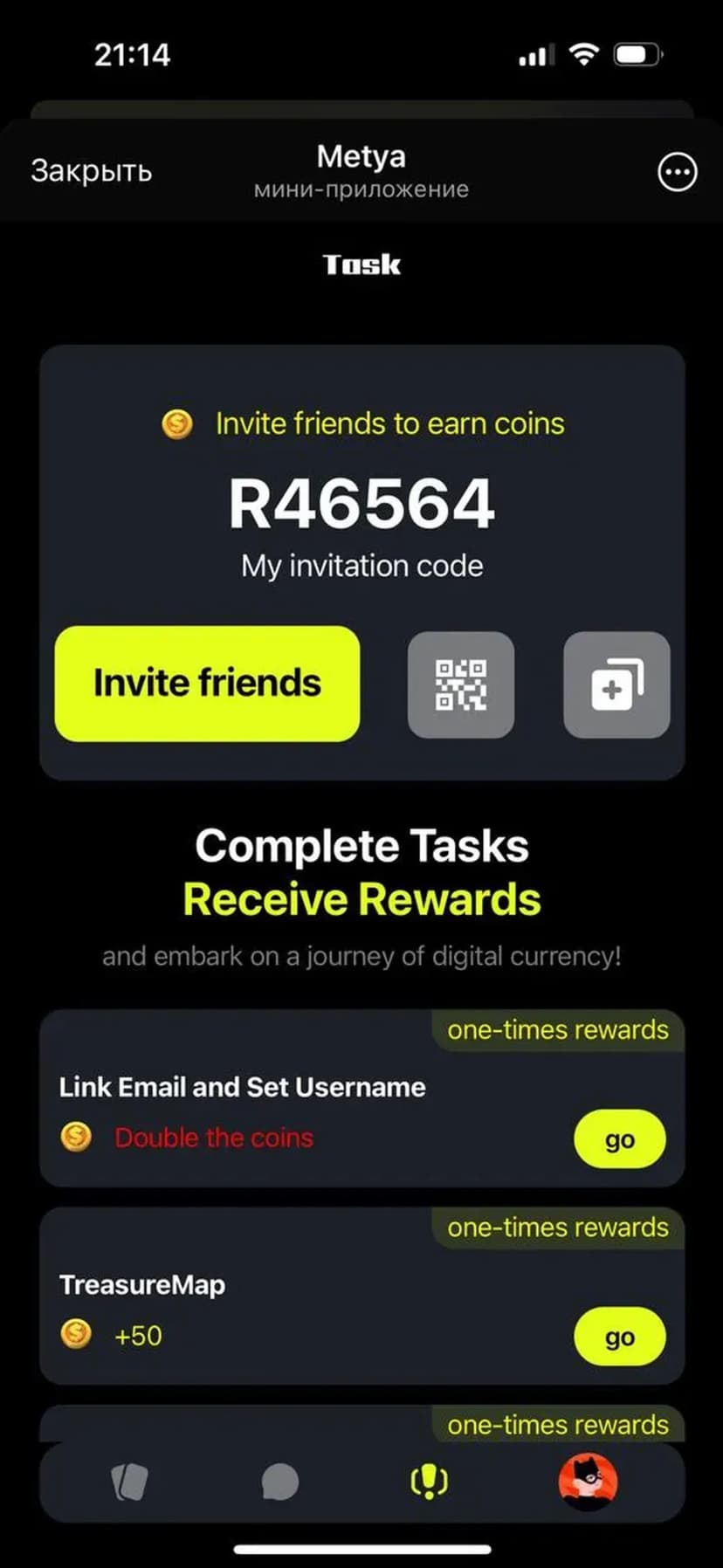723x1568 pixels.
Task: Show the invitation QR code
Action: [x=461, y=684]
